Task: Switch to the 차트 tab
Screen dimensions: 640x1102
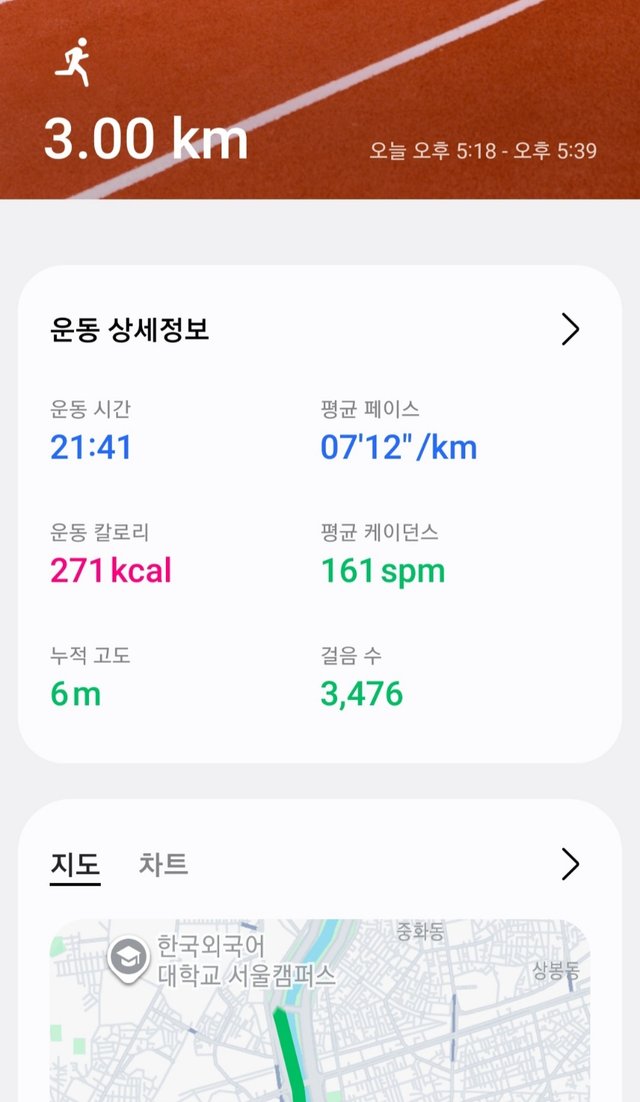Action: point(163,864)
